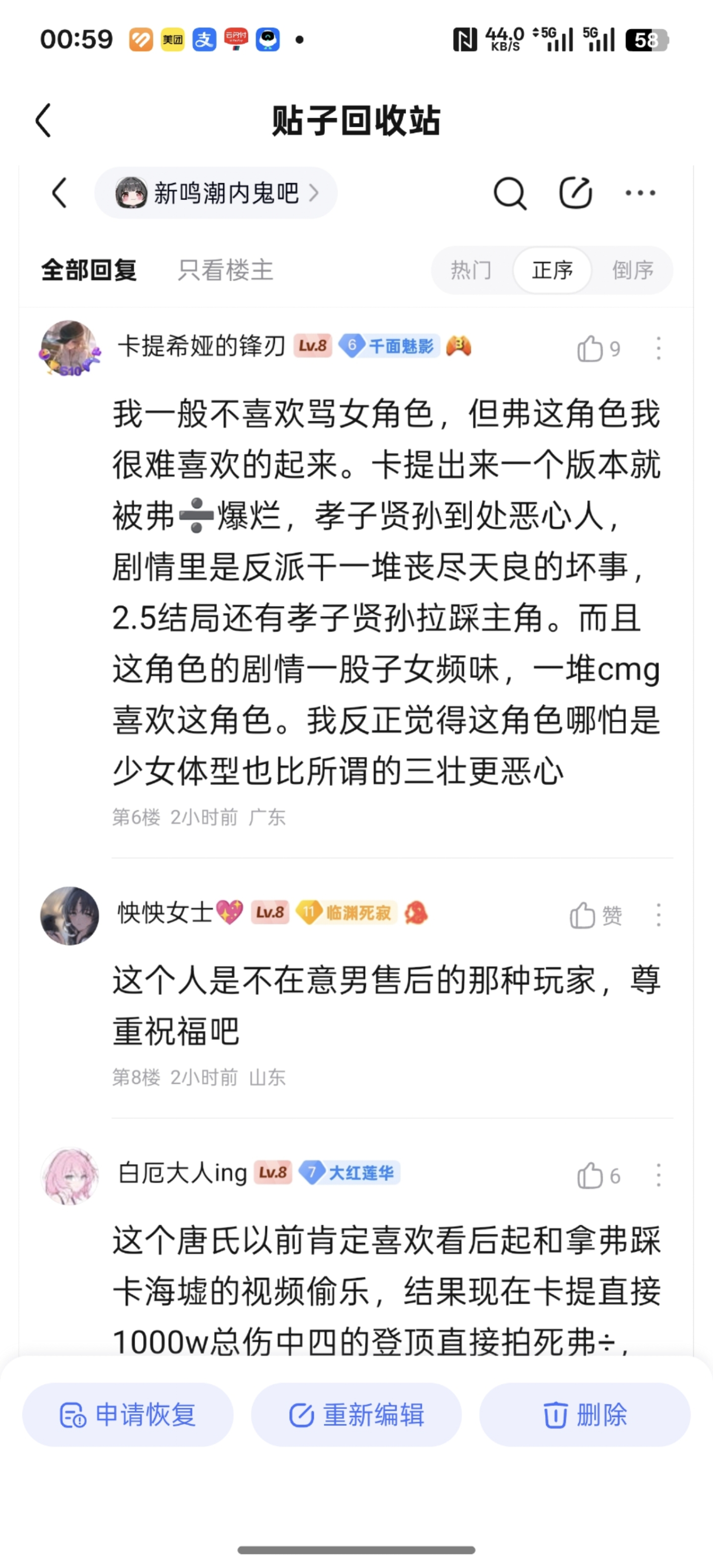The height and width of the screenshot is (1568, 713).
Task: Select 正序 ordering
Action: pyautogui.click(x=552, y=270)
